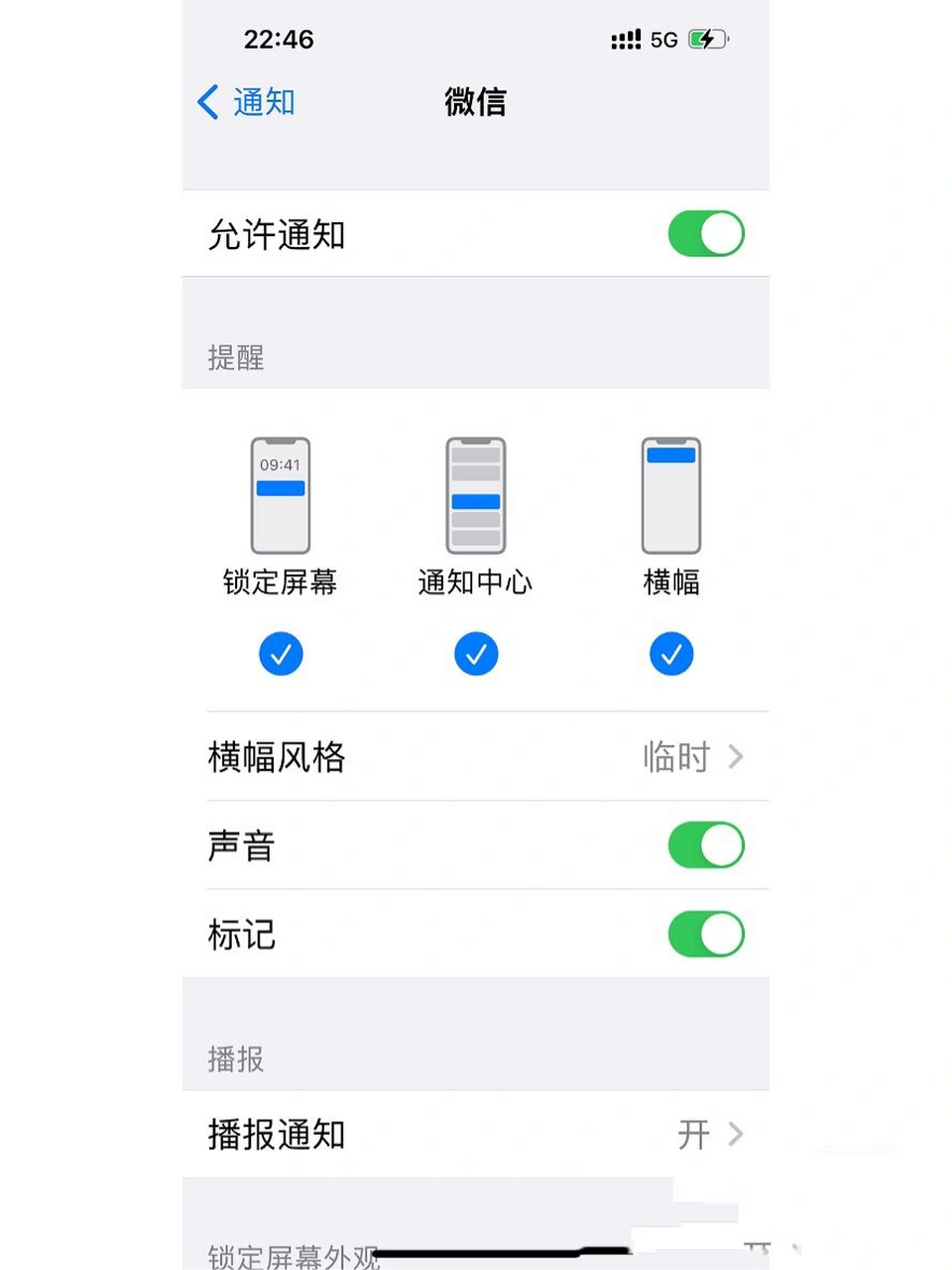Uncheck the 锁定屏幕 checkmark
This screenshot has width=952, height=1270.
[x=281, y=654]
